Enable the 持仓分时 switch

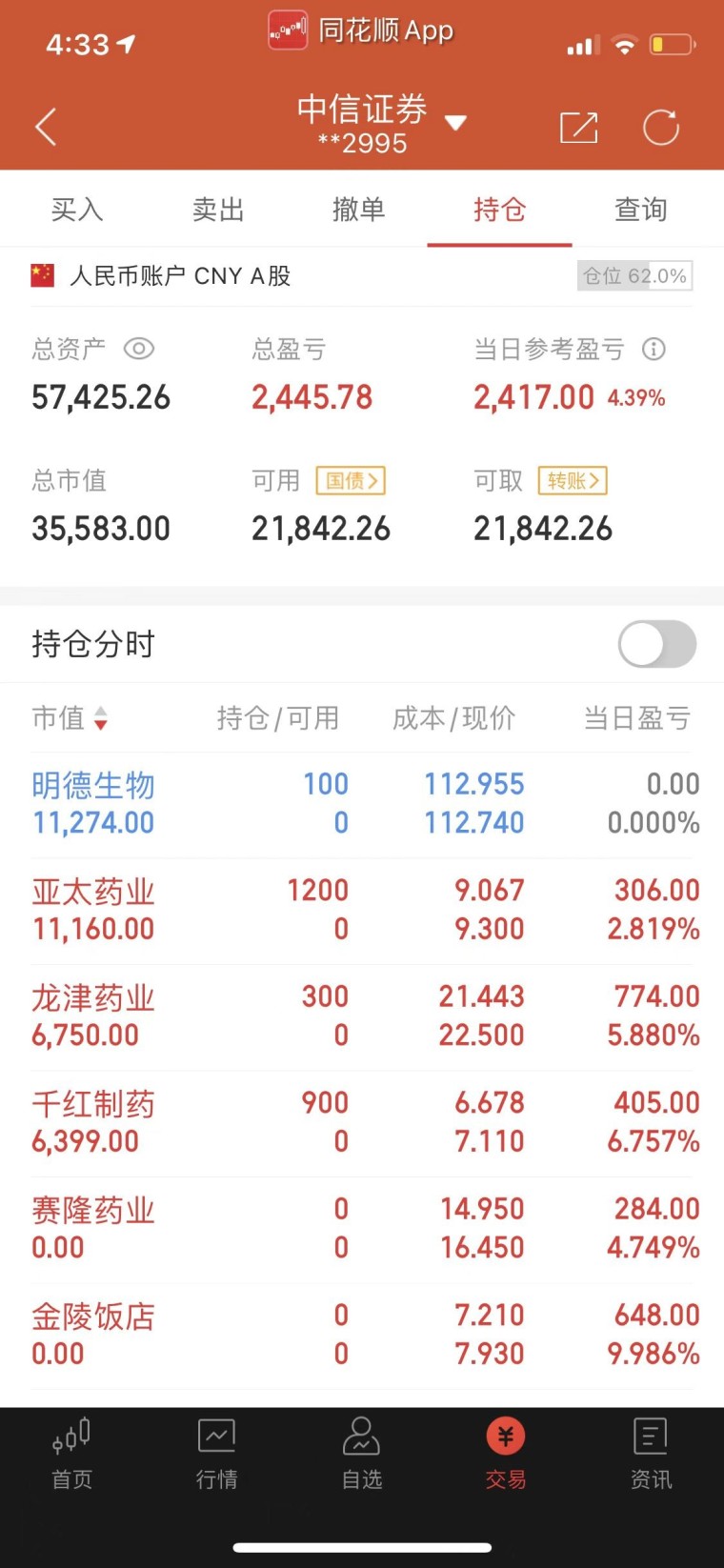657,644
